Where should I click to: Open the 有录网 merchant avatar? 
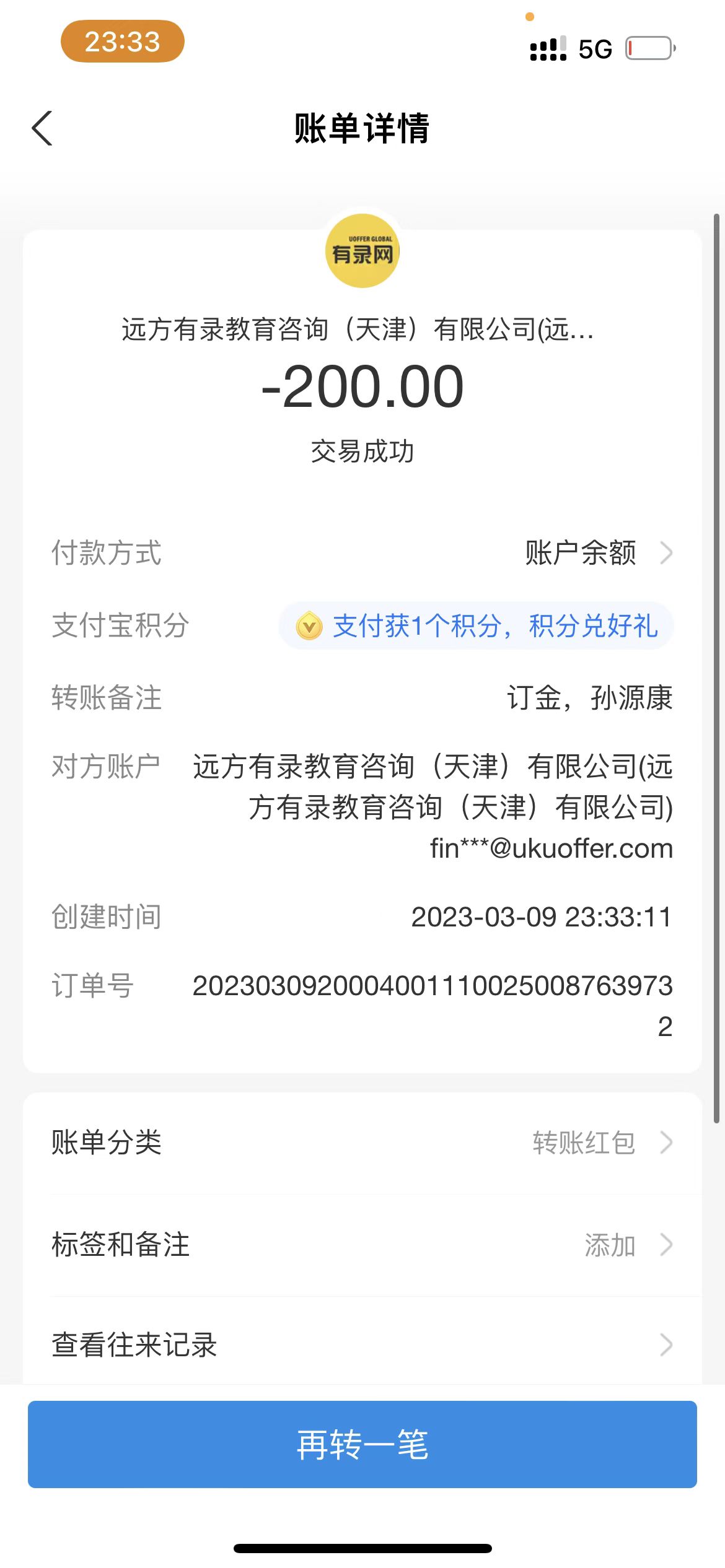pos(362,251)
